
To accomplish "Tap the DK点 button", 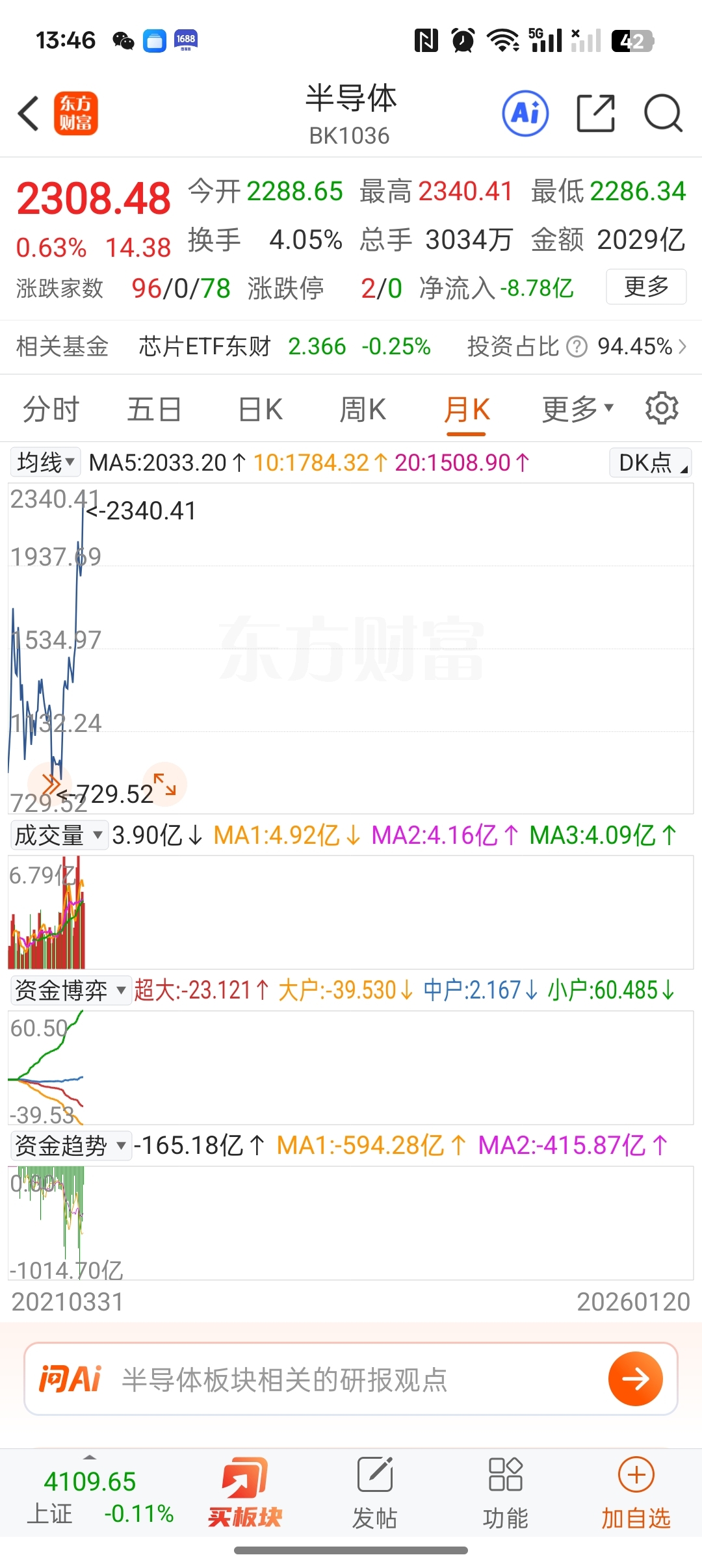I will [650, 463].
